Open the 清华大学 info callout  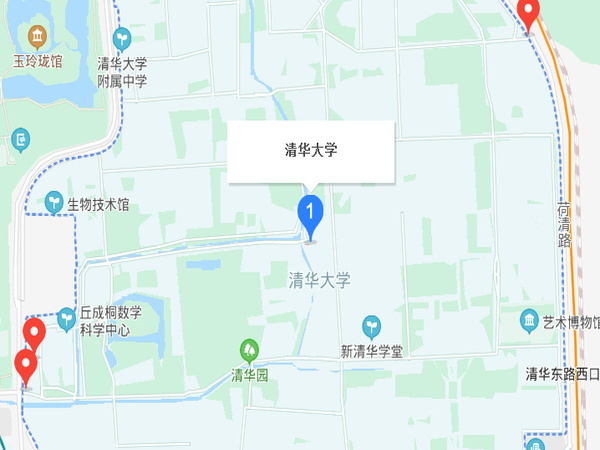tap(311, 152)
